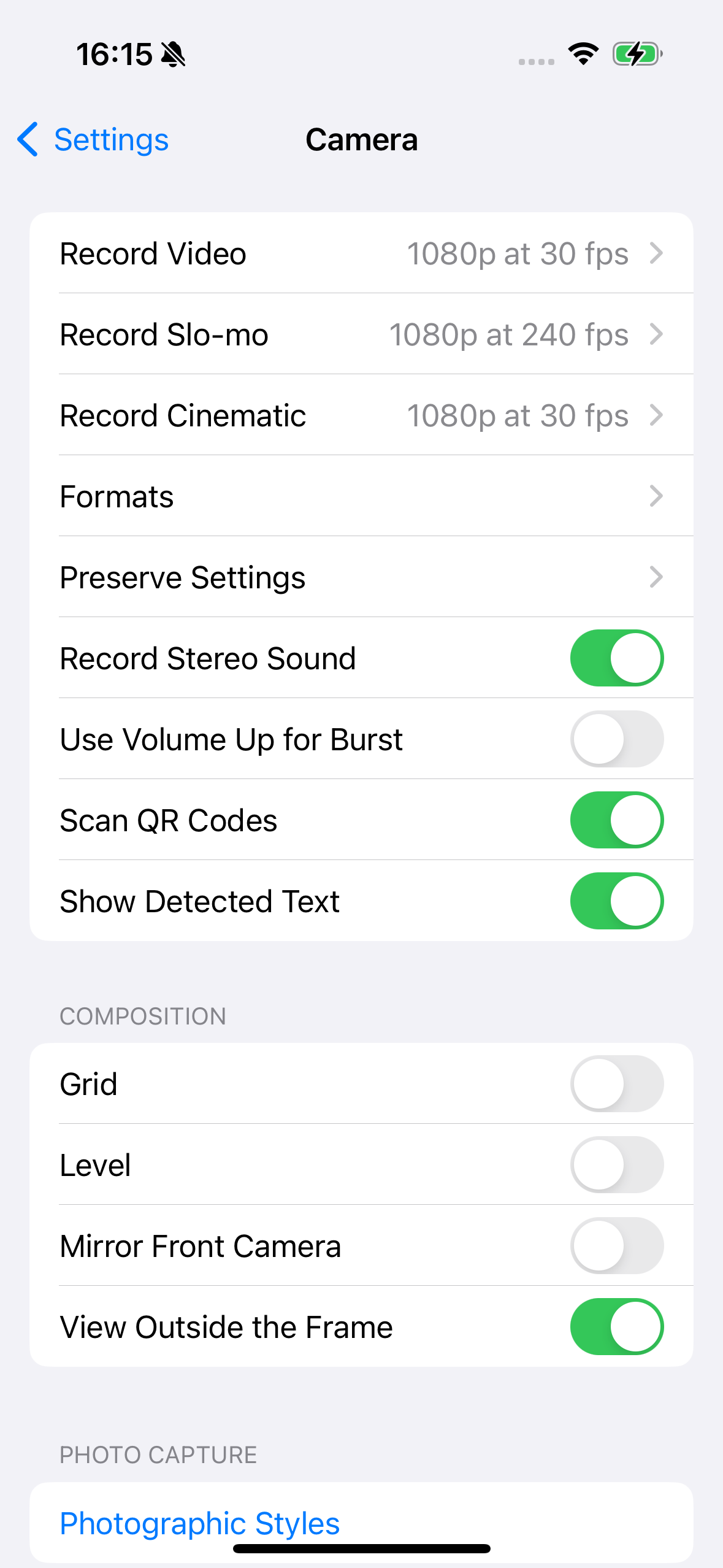Open Record Cinematic settings
The height and width of the screenshot is (1568, 723).
pyautogui.click(x=361, y=415)
